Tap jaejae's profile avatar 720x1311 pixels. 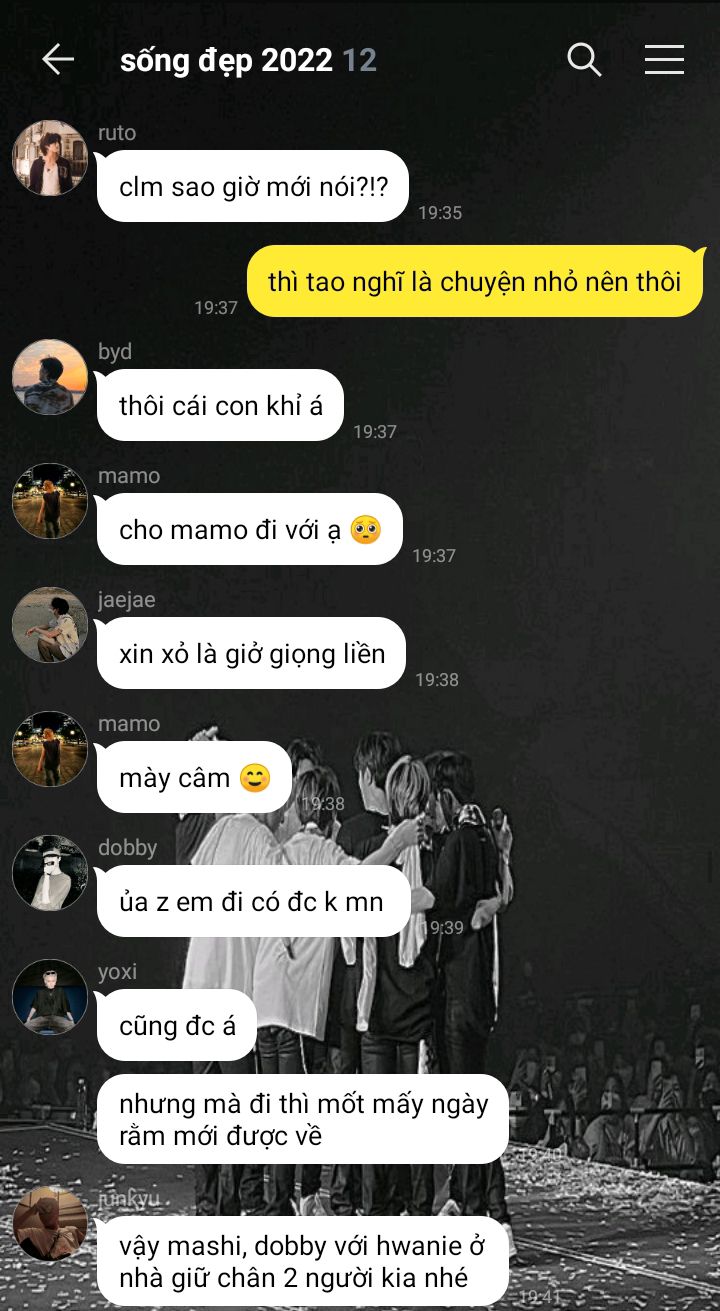[x=50, y=625]
